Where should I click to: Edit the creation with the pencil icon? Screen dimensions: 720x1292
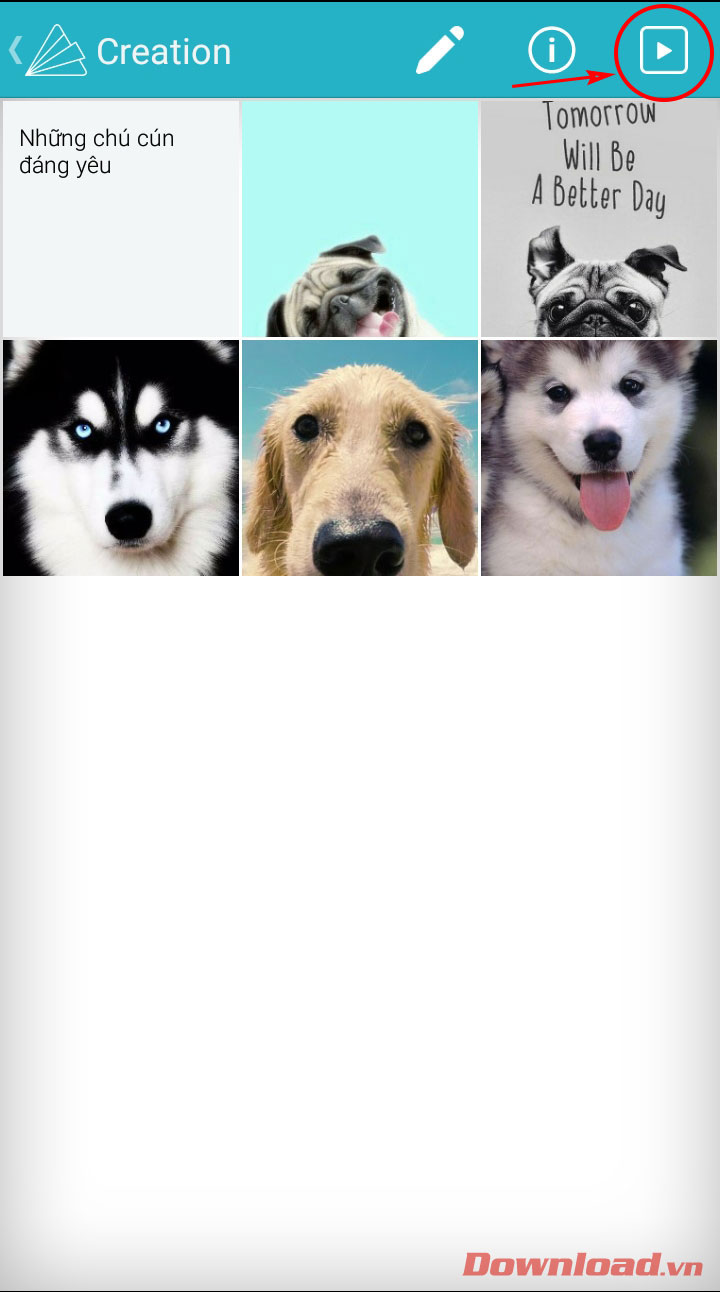(x=440, y=50)
